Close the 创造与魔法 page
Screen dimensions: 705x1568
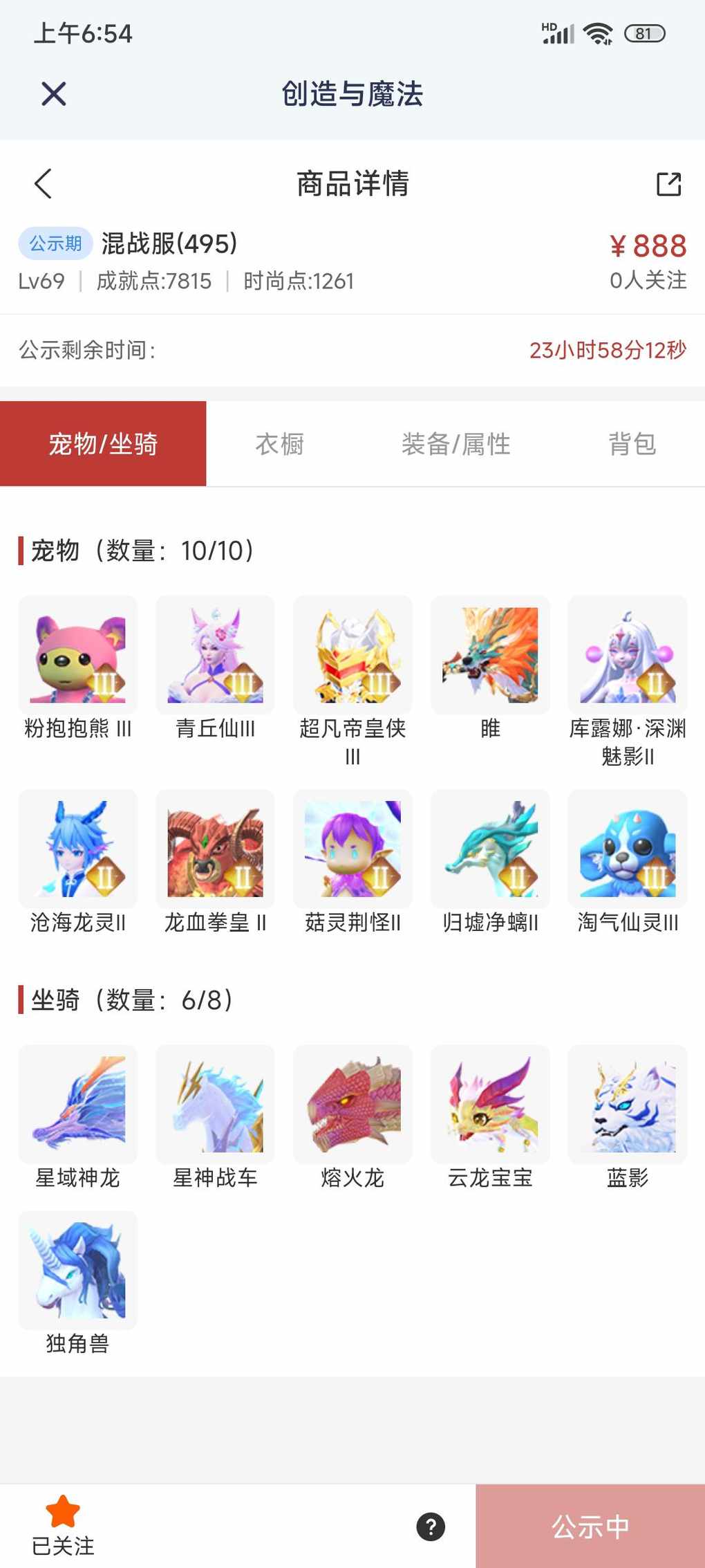(x=53, y=93)
